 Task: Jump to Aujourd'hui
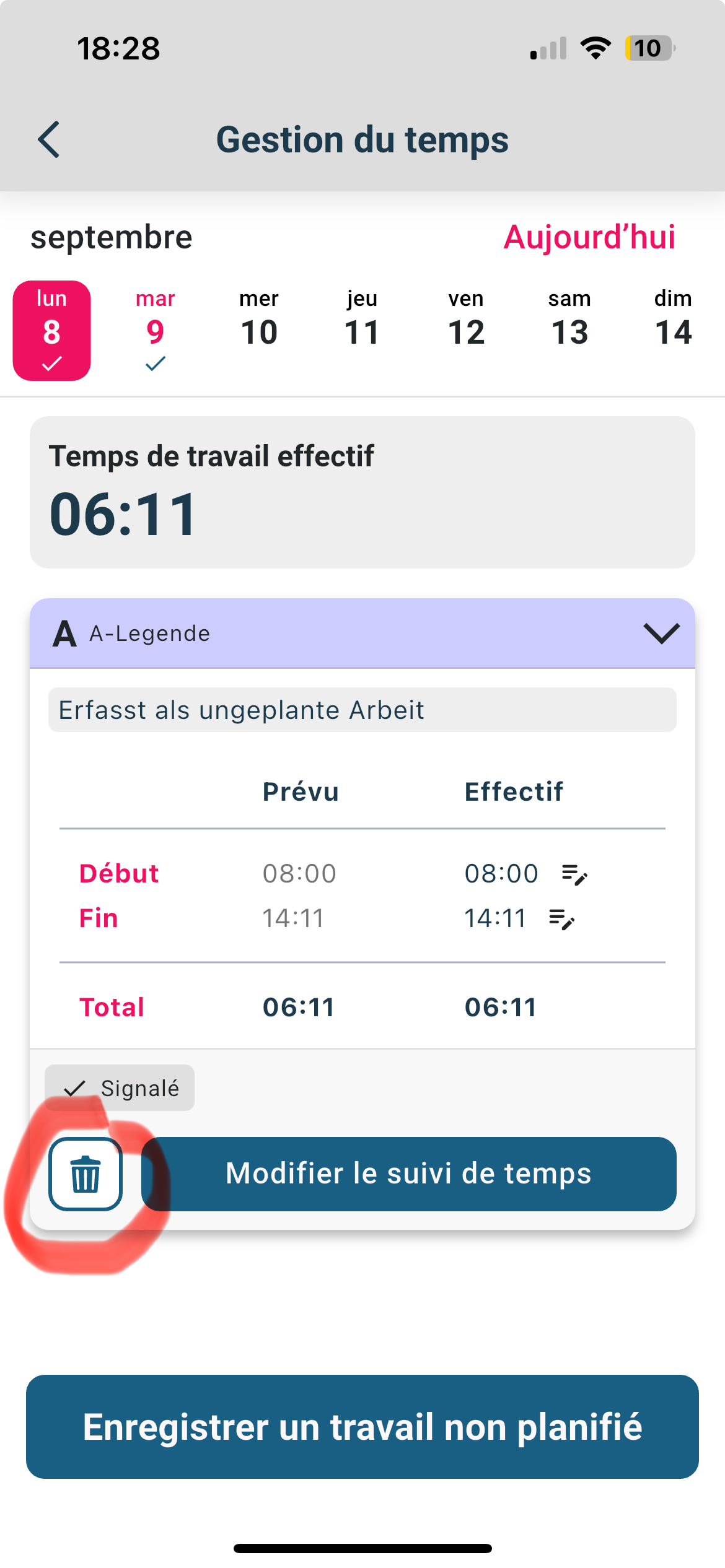[x=589, y=237]
